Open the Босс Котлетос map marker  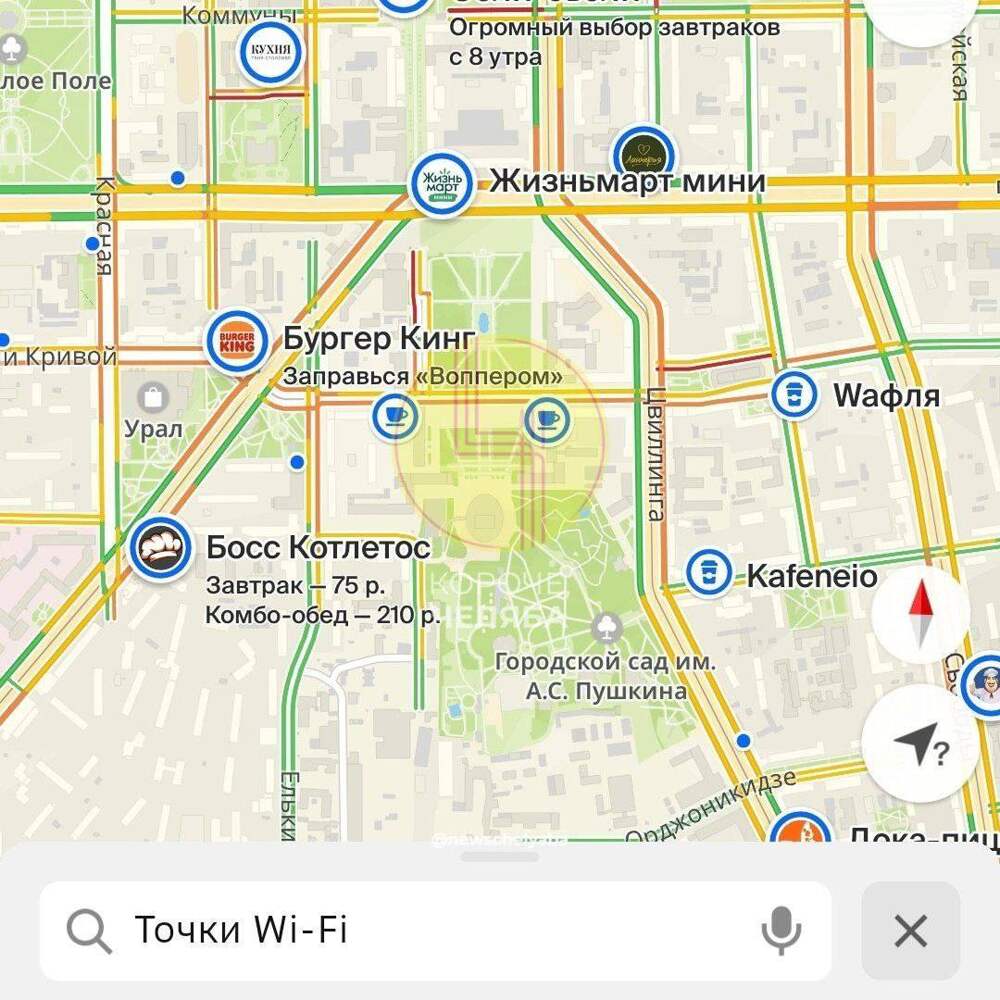(x=161, y=548)
